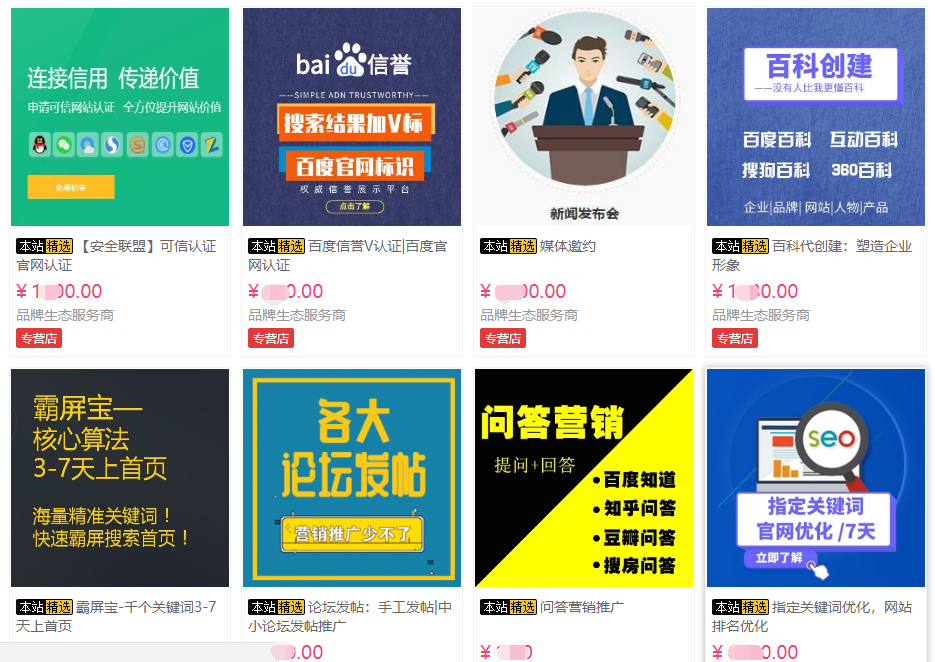
Task: Tap 品牌生态服务商 under 安全联盟可信认证
Action: pyautogui.click(x=65, y=315)
